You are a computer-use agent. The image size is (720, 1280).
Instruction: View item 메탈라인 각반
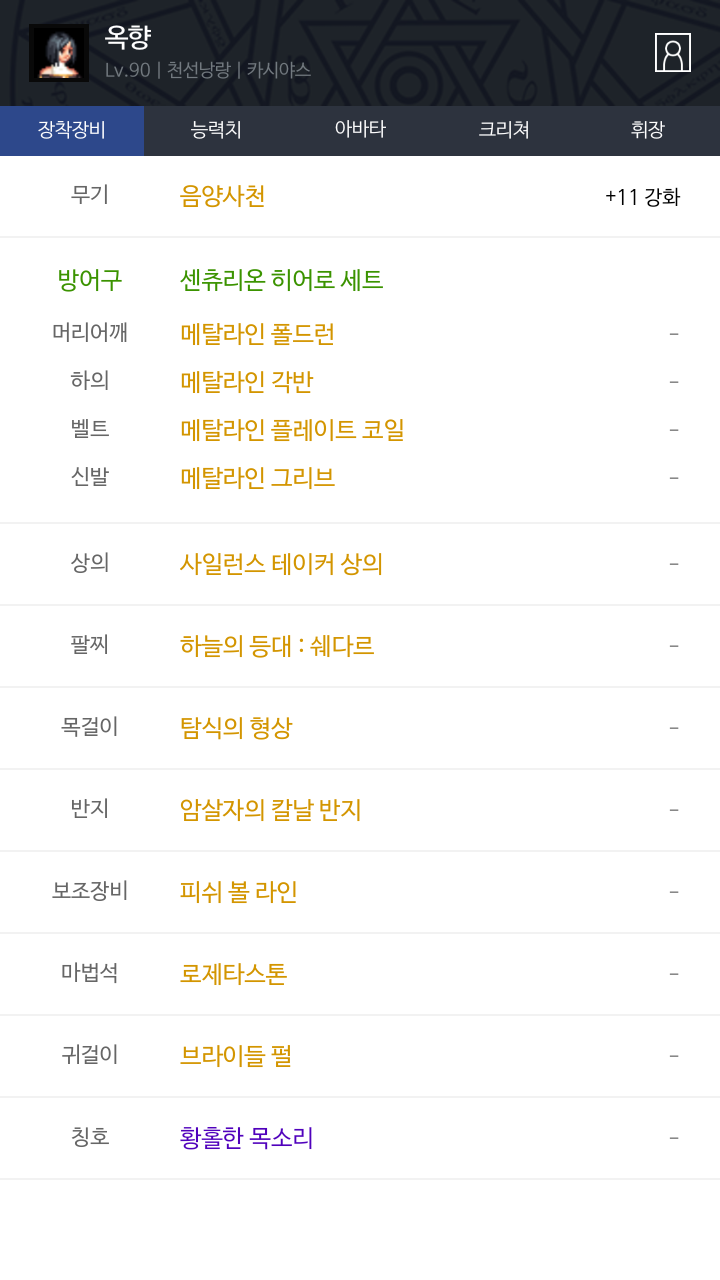[246, 382]
